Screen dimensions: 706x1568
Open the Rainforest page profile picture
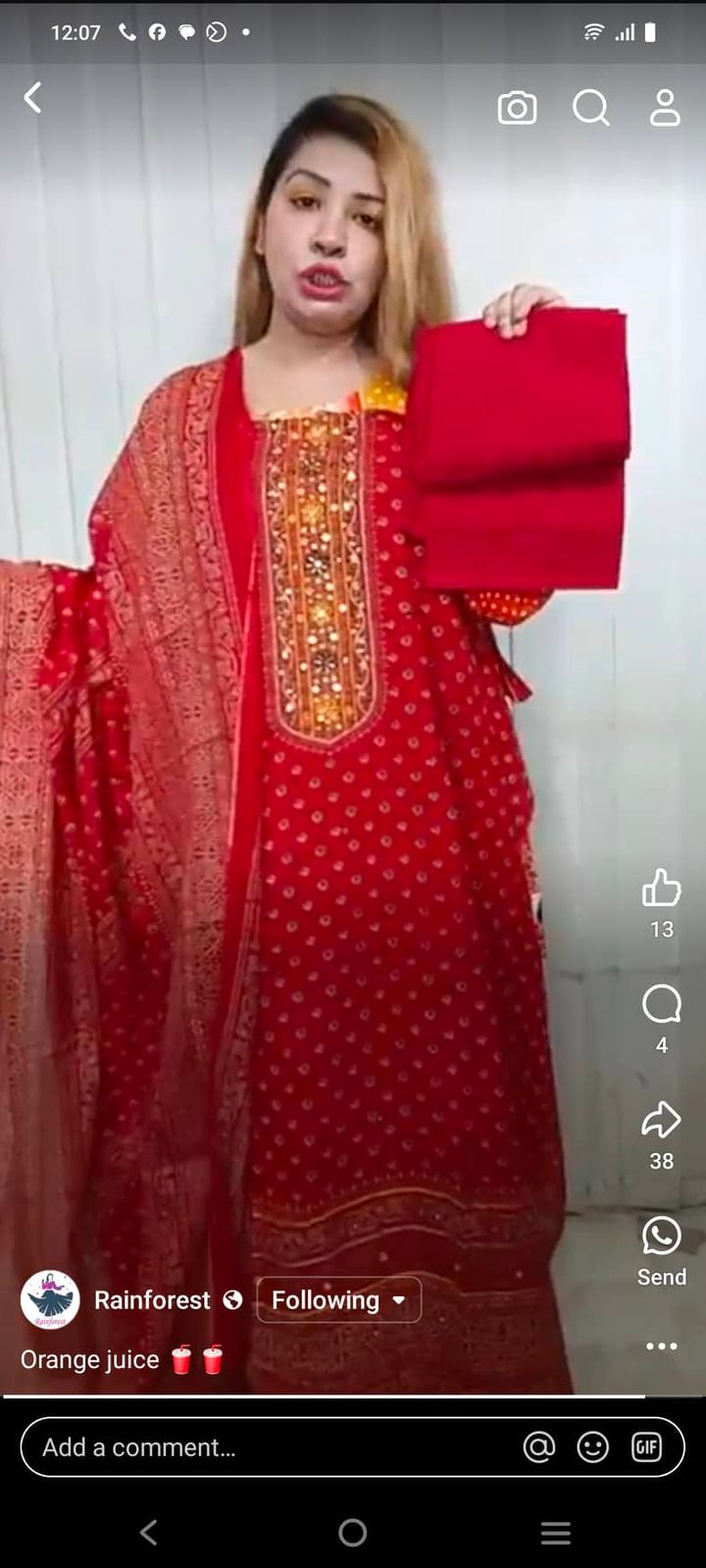tap(50, 1299)
